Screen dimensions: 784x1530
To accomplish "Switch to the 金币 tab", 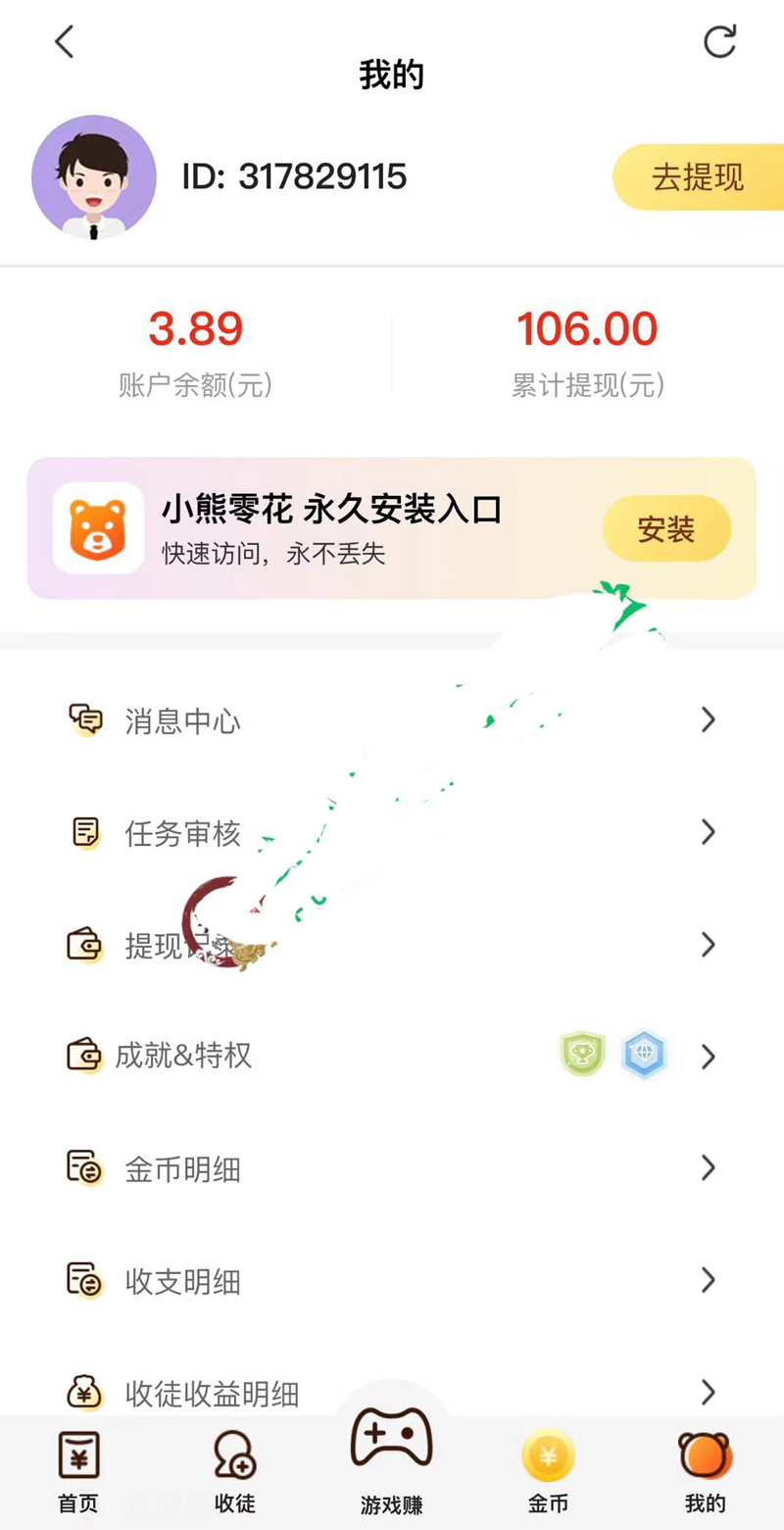I will click(x=548, y=1472).
